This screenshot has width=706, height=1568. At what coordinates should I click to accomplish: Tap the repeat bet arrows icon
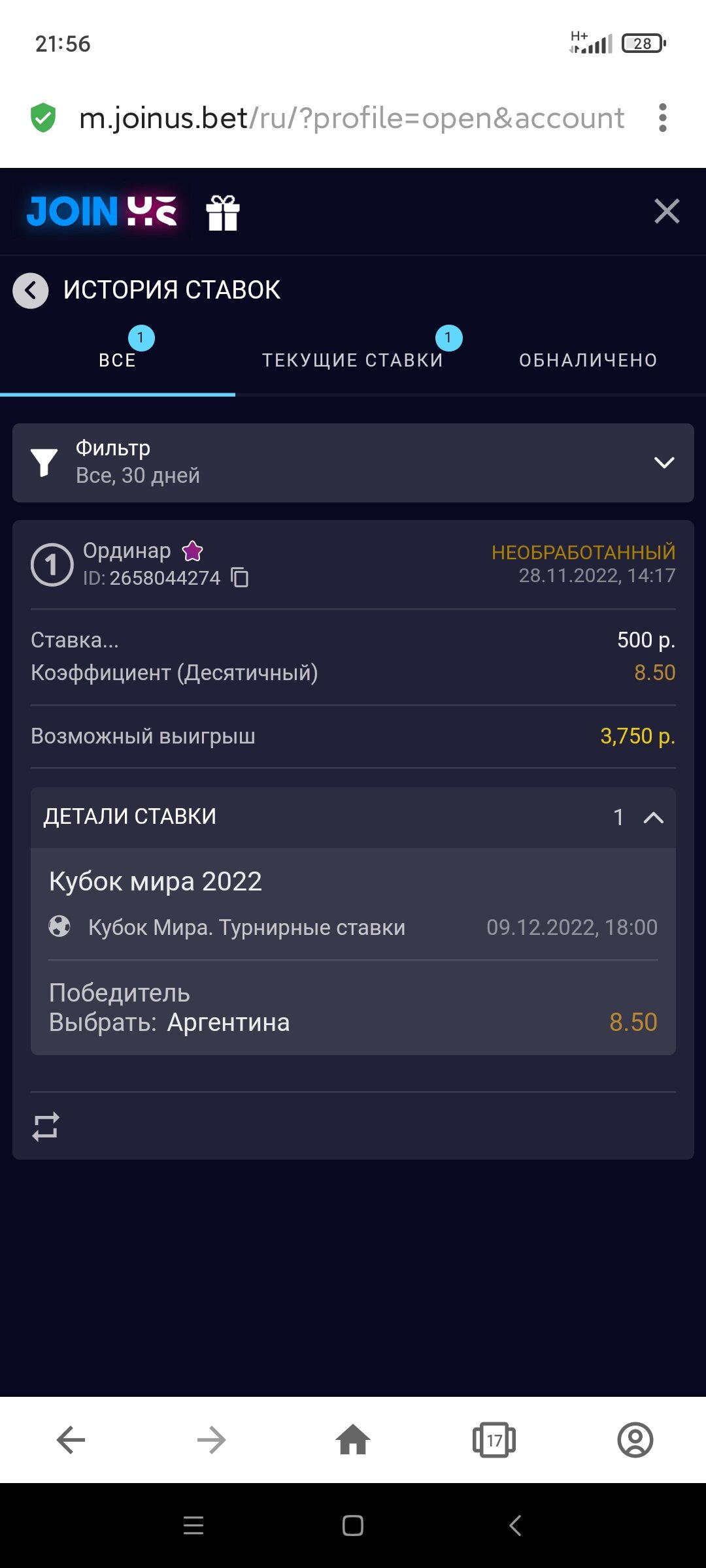coord(46,1127)
